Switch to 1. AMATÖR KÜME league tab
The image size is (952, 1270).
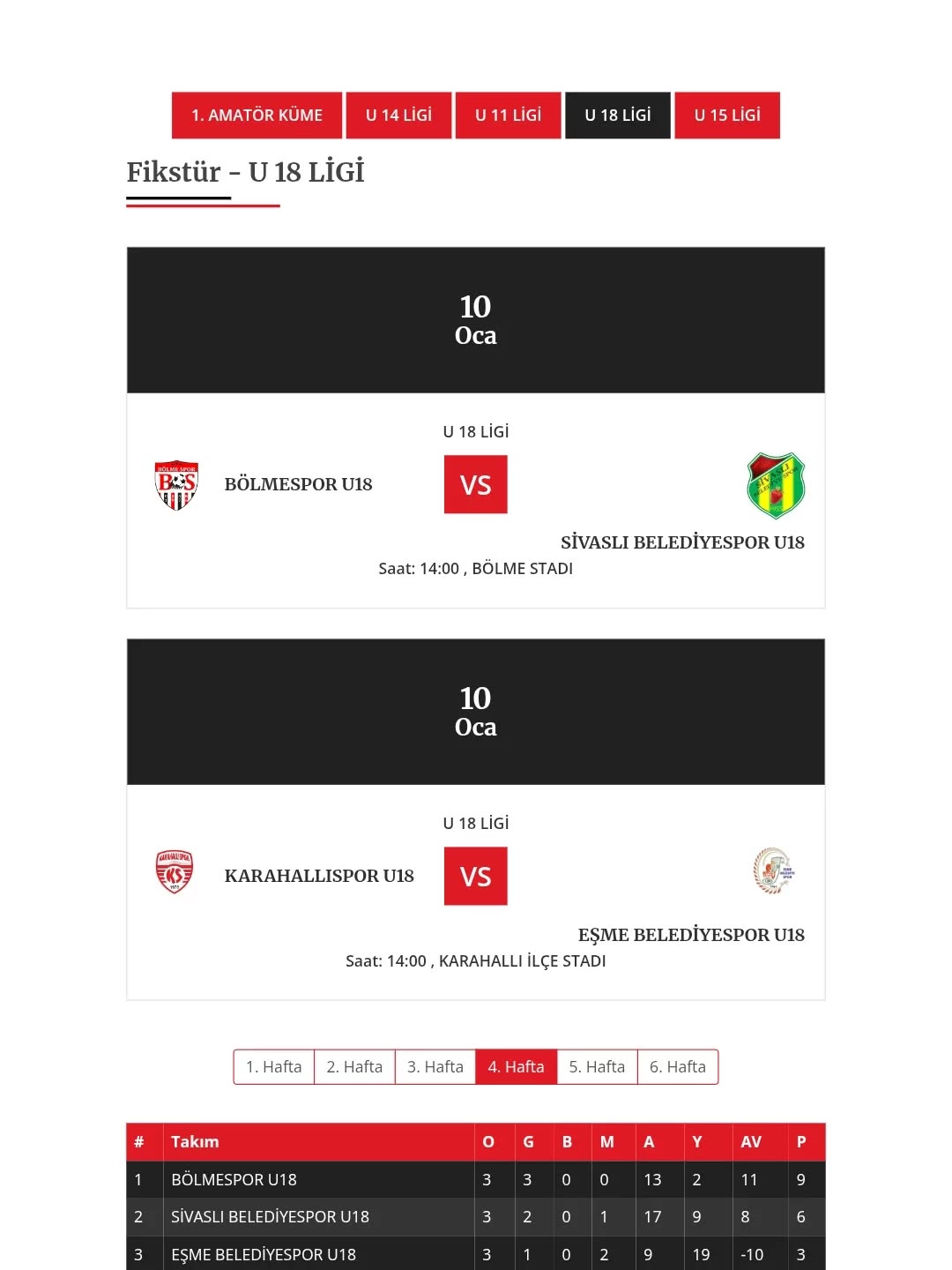click(257, 116)
